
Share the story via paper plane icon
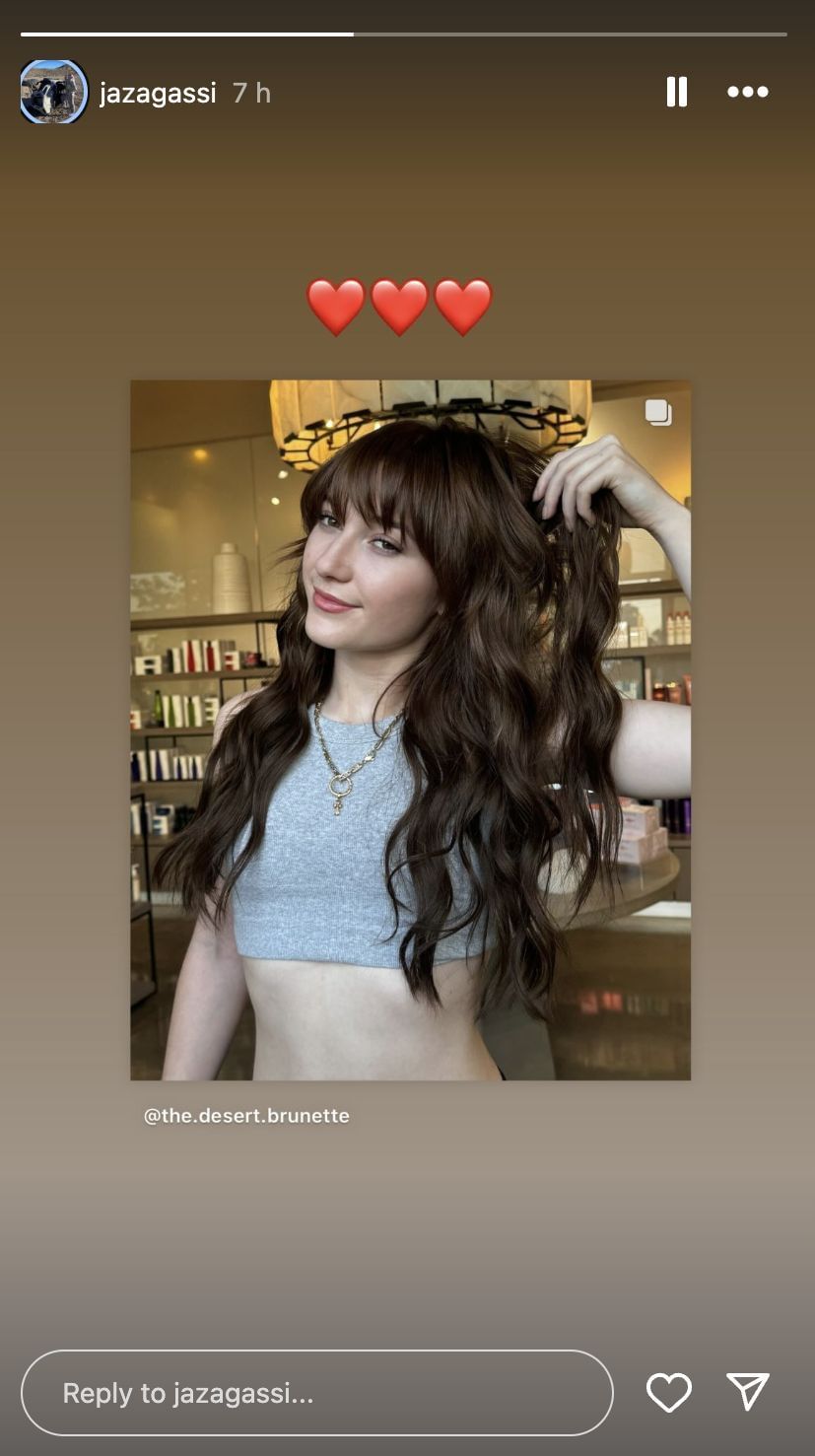(747, 1391)
